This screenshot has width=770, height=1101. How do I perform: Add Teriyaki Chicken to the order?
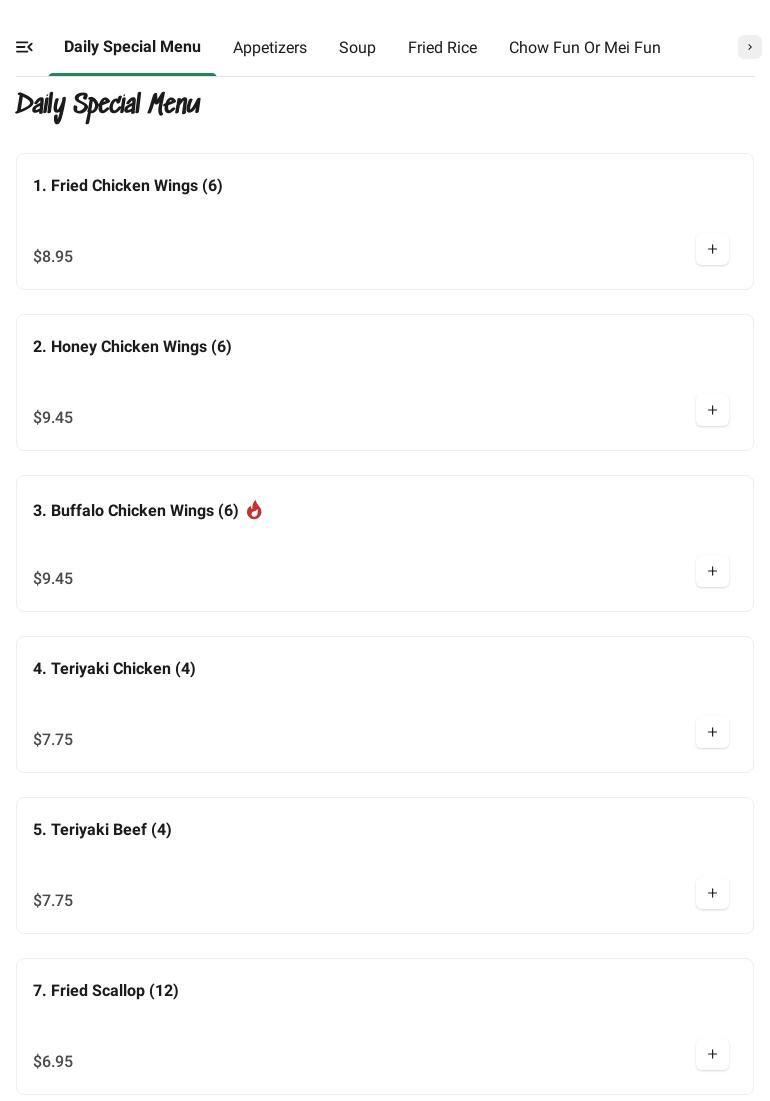point(712,733)
